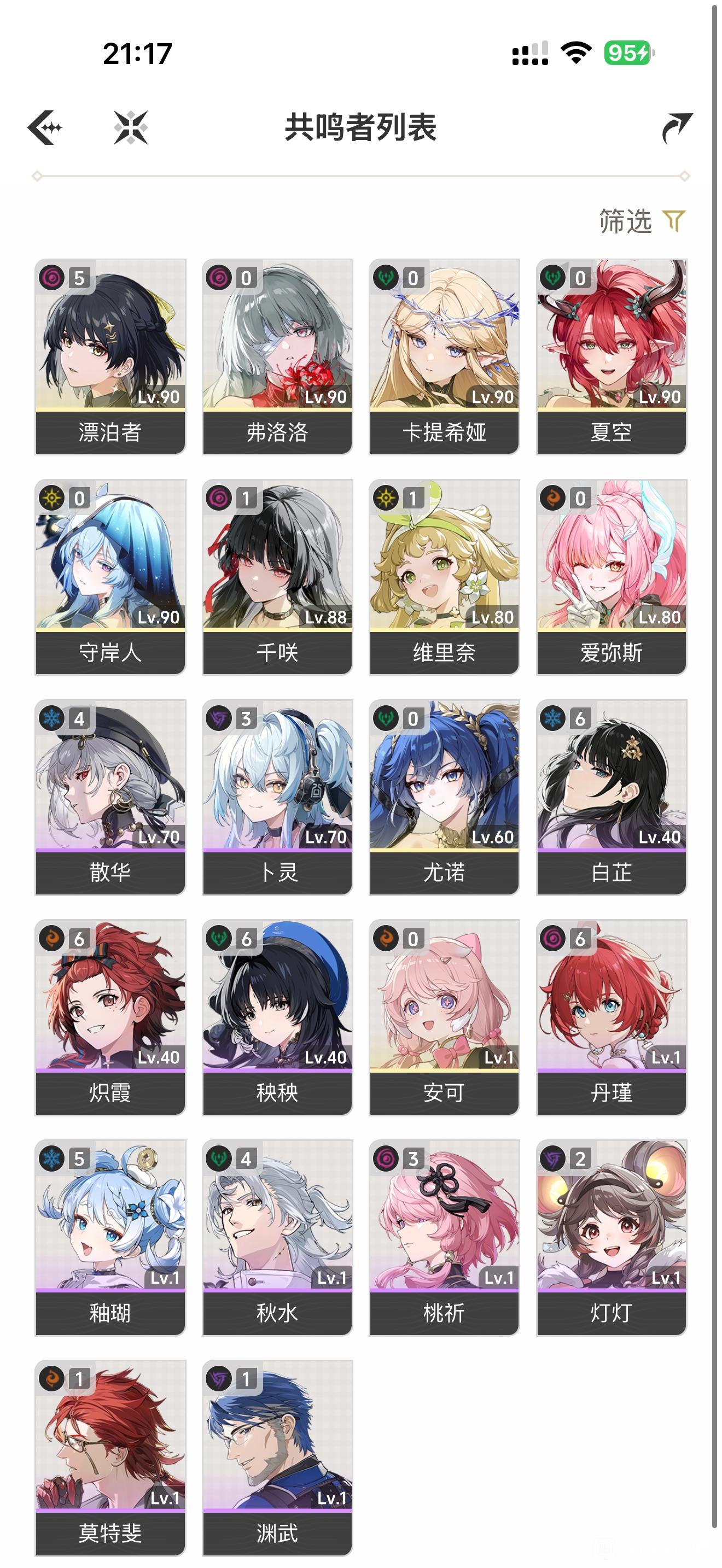View 卡提希娅 details
Viewport: 722px width, 1568px height.
click(444, 356)
